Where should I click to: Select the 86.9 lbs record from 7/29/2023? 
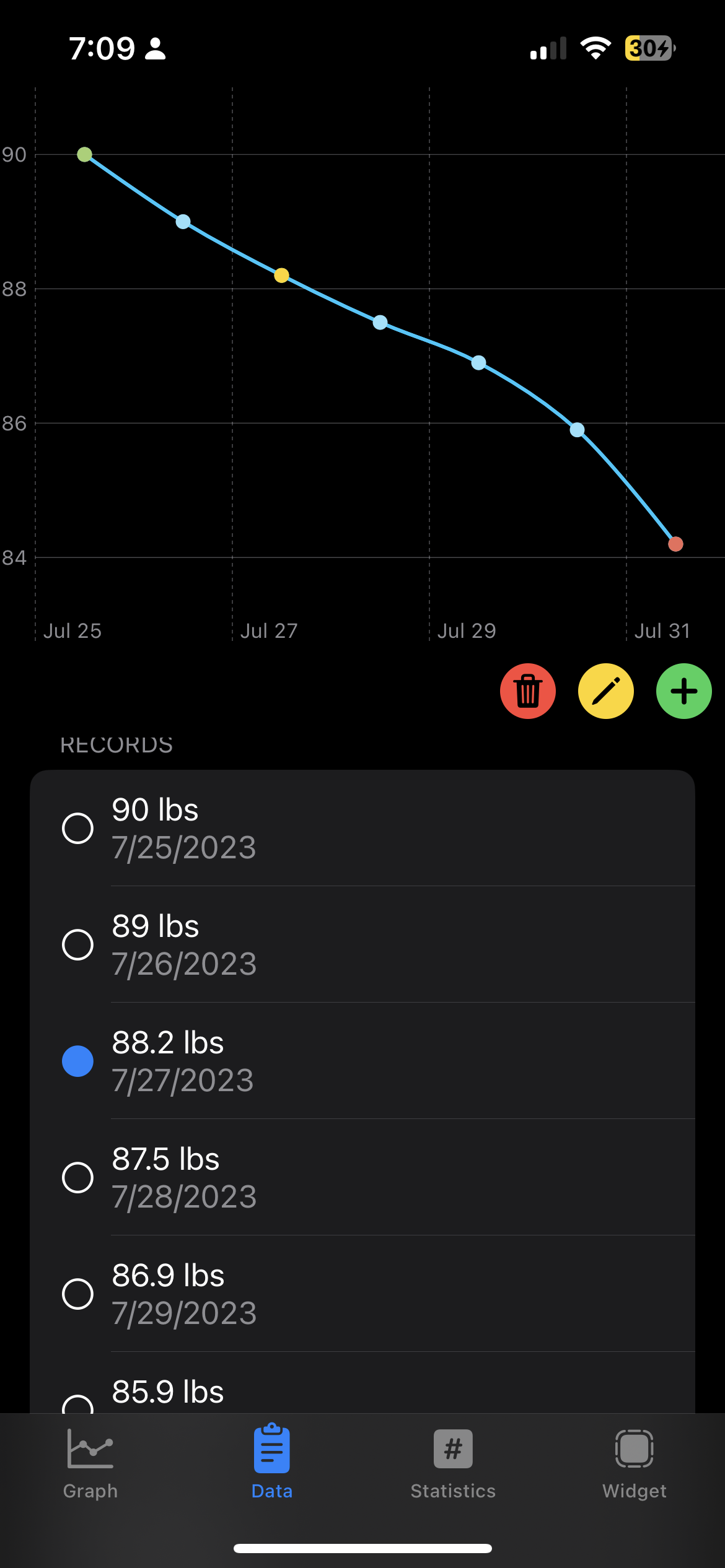tap(362, 1294)
